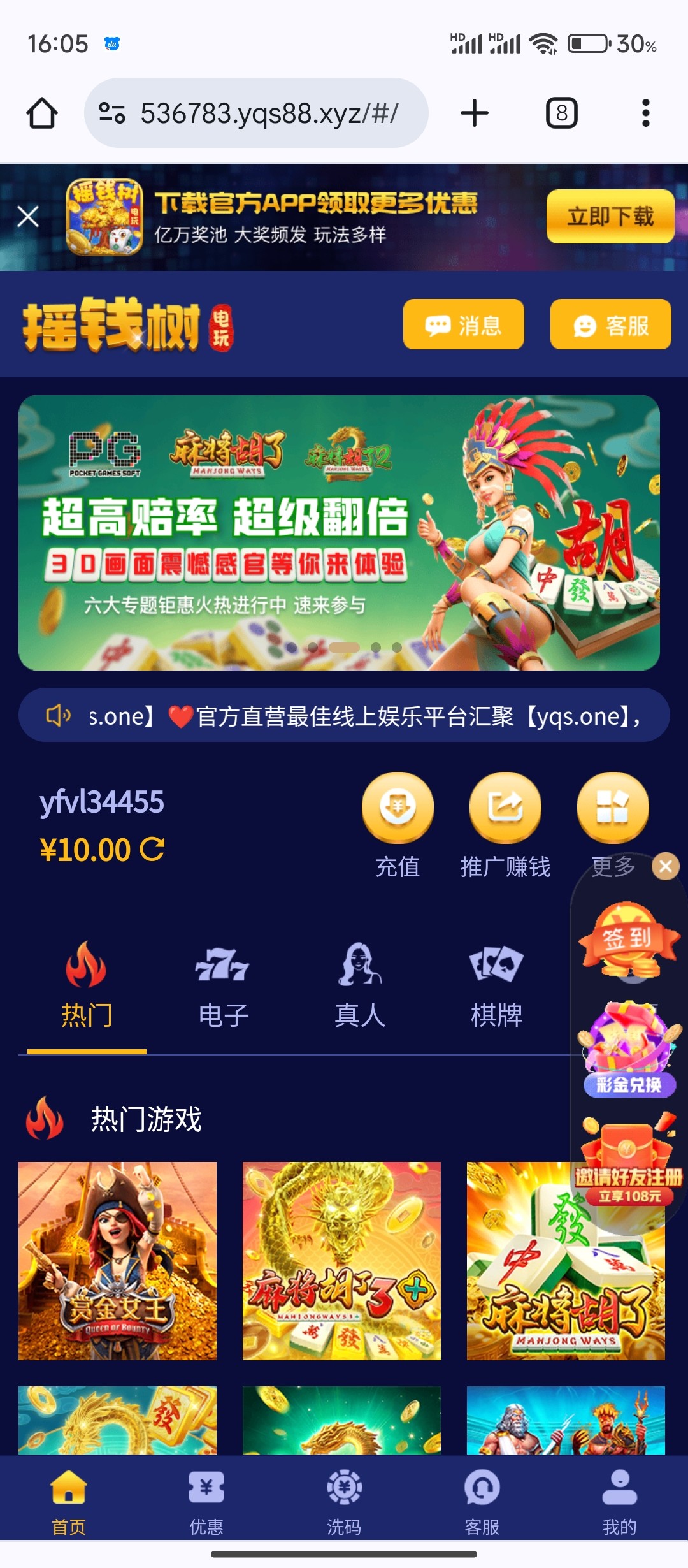
Task: Refresh the ¥10.00 balance
Action: click(152, 849)
